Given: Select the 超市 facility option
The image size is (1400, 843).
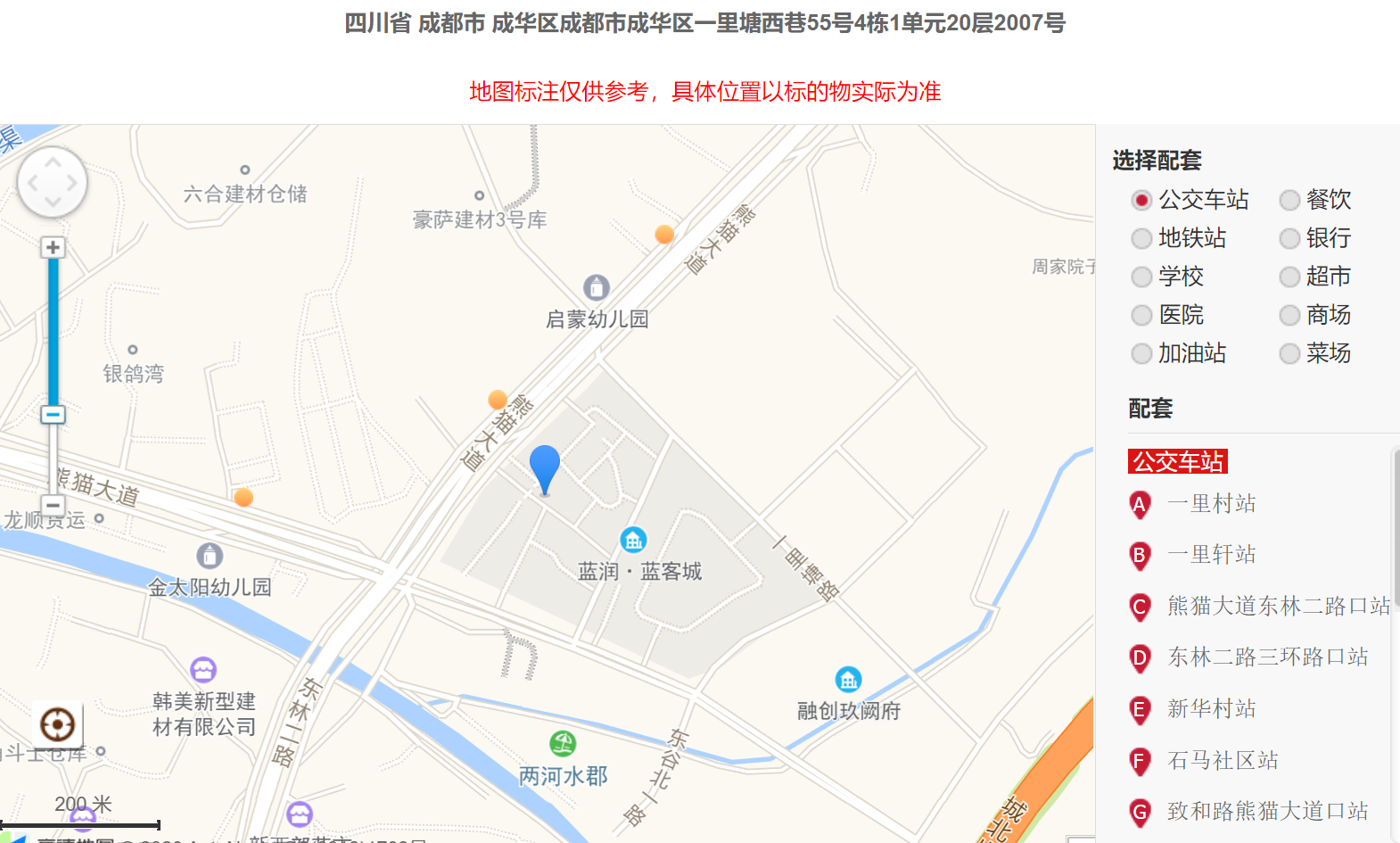Looking at the screenshot, I should 1289,277.
